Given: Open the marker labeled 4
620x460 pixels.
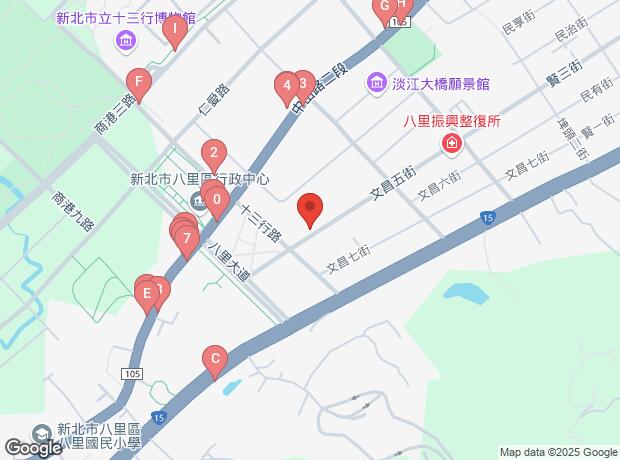Looking at the screenshot, I should pyautogui.click(x=286, y=86).
